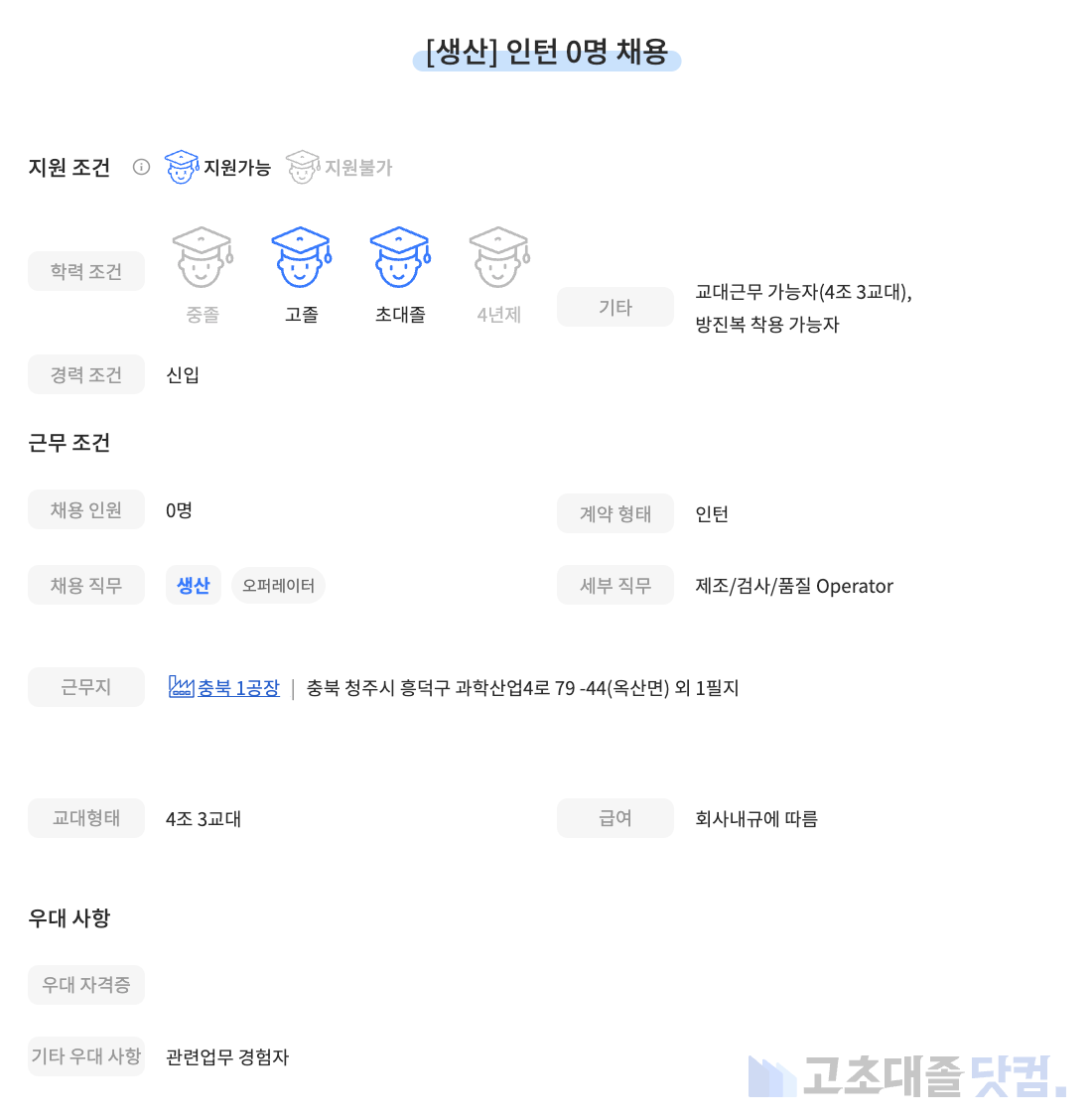Select the 오퍼레이터 job chip
Viewport: 1092px width, 1120px height.
click(x=278, y=586)
